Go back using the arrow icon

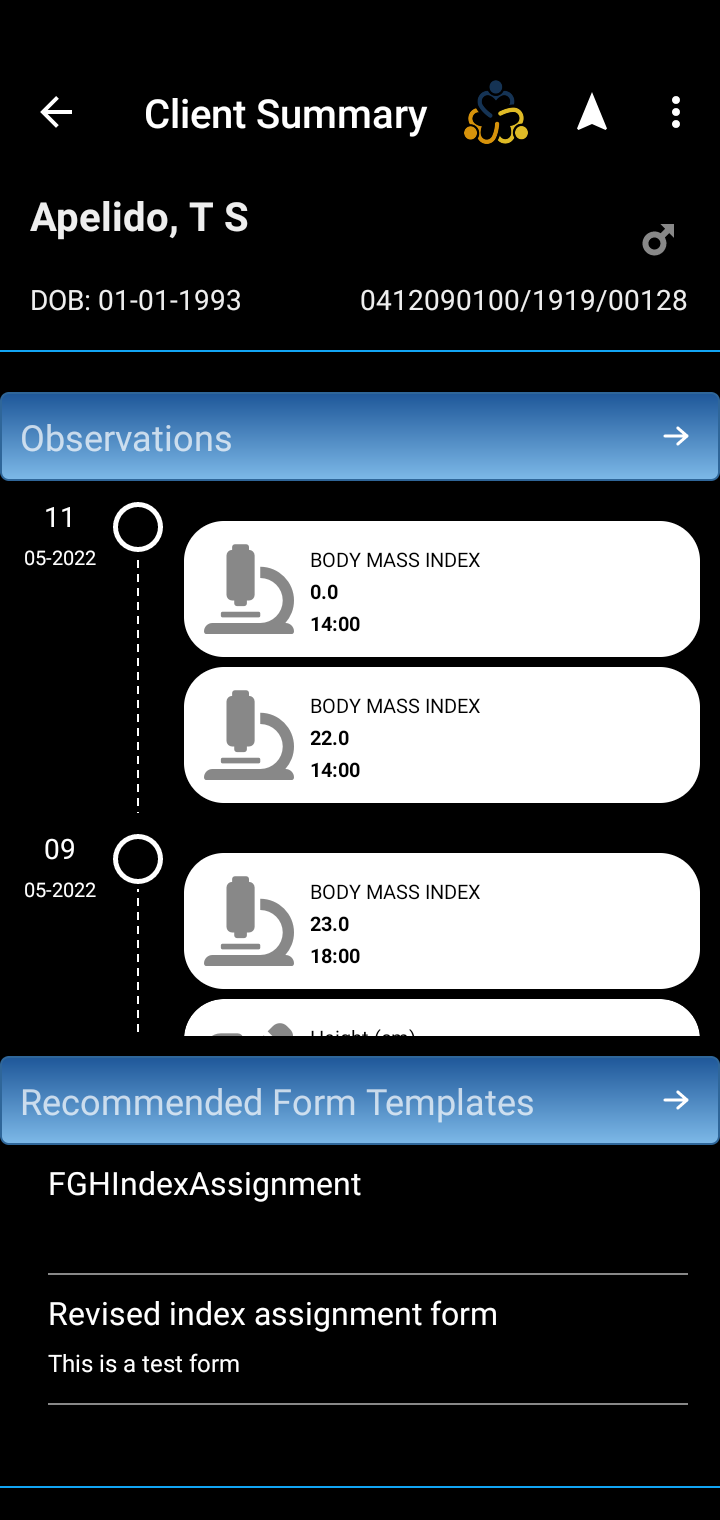point(56,113)
